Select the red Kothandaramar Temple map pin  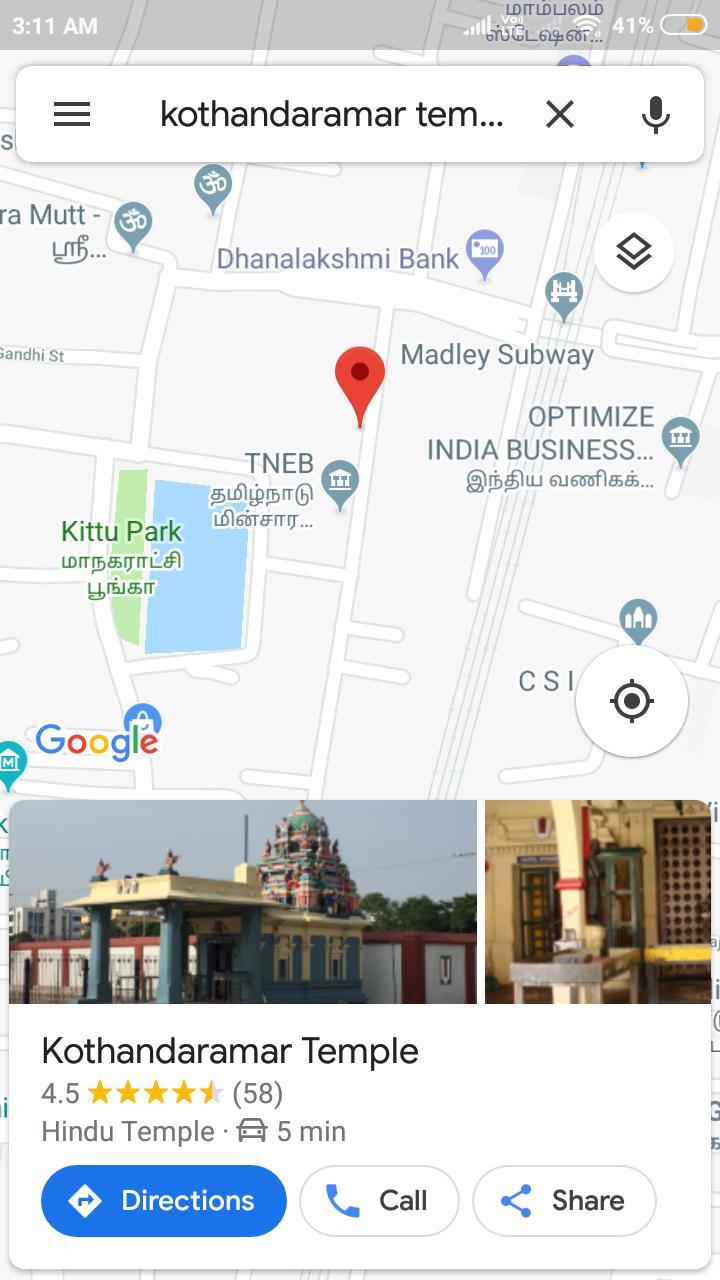[360, 386]
